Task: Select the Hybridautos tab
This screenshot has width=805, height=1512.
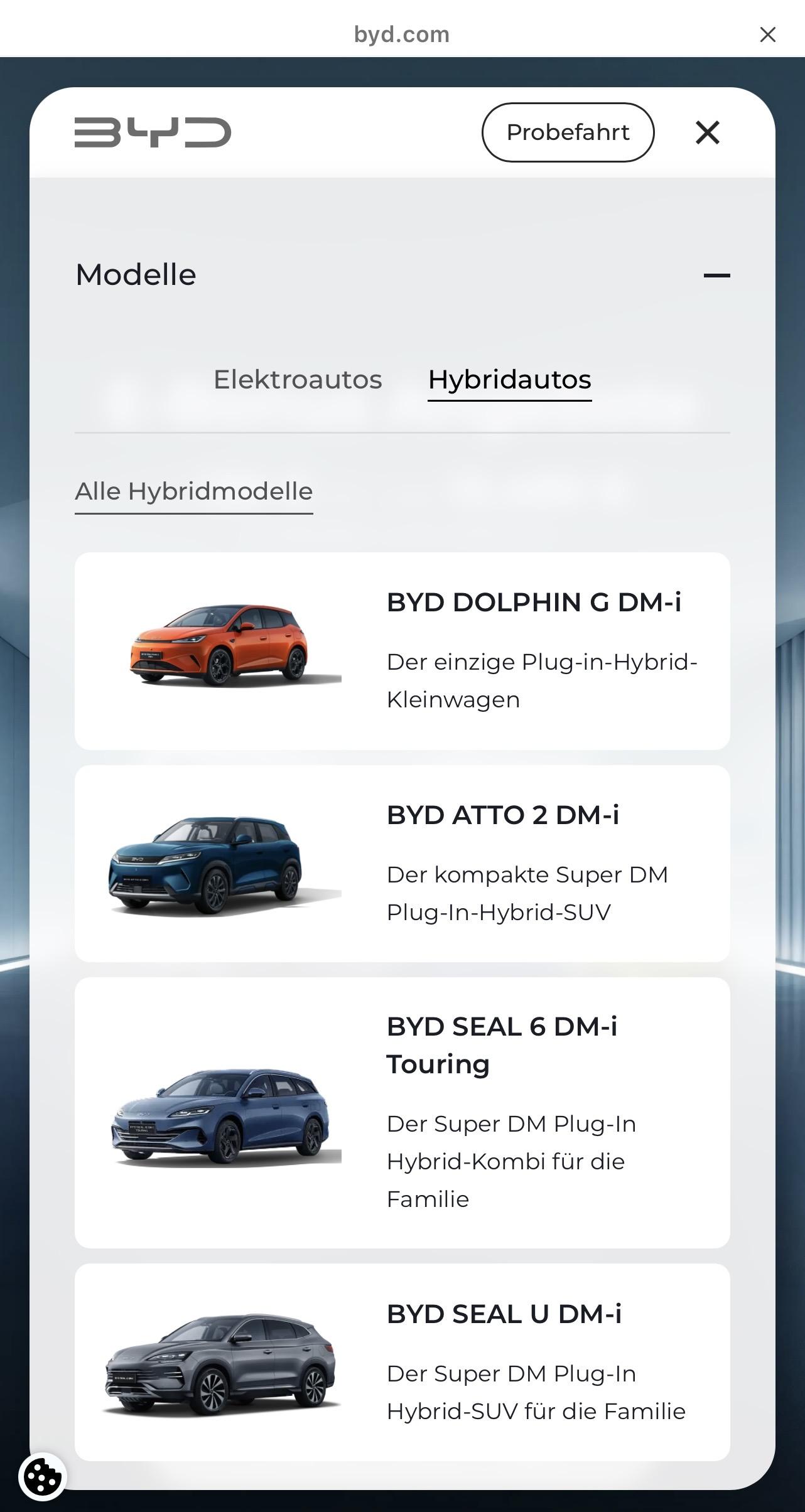Action: 510,380
